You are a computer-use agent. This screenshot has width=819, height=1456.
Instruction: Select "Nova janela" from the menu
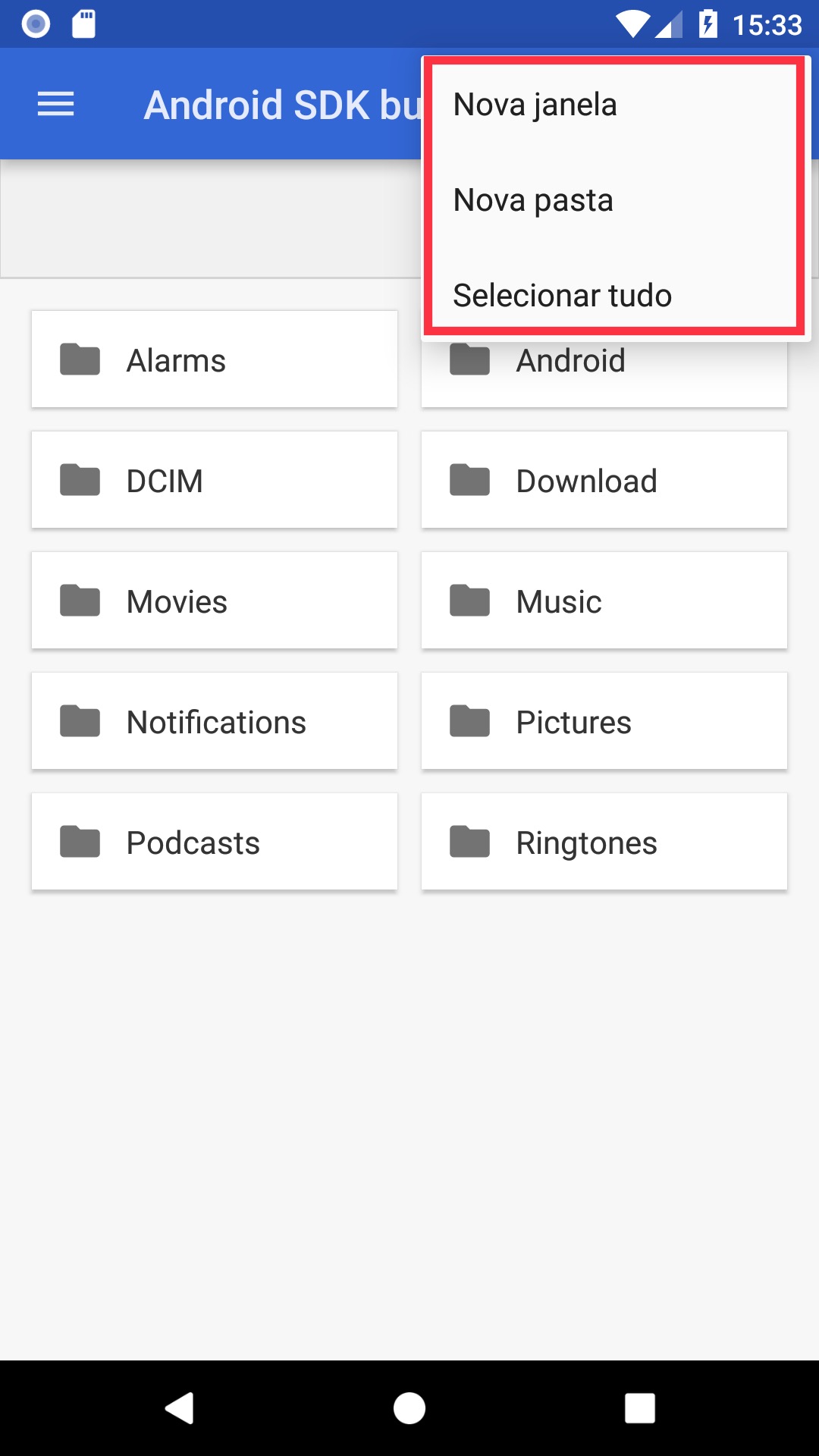point(535,105)
